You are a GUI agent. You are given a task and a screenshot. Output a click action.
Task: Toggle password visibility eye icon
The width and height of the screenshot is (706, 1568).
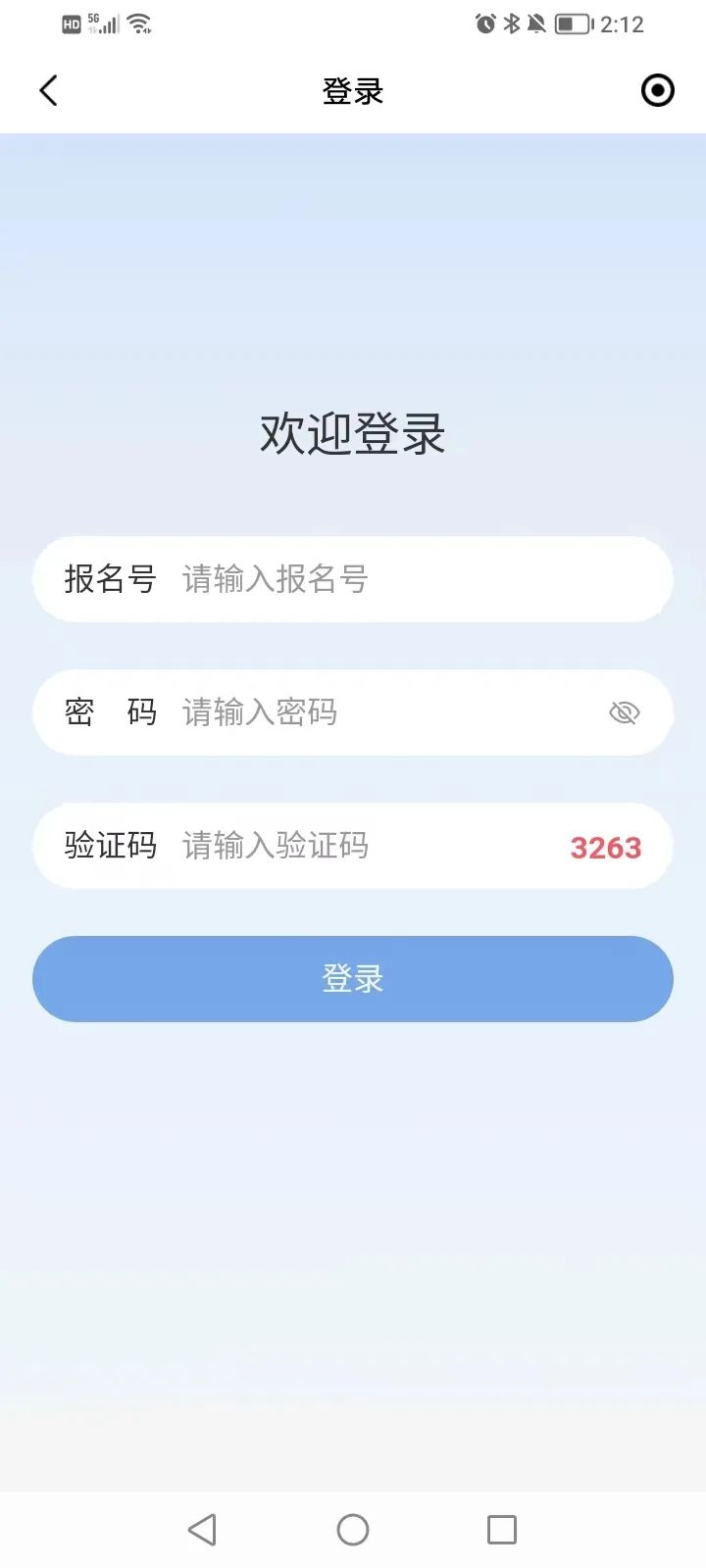[624, 712]
